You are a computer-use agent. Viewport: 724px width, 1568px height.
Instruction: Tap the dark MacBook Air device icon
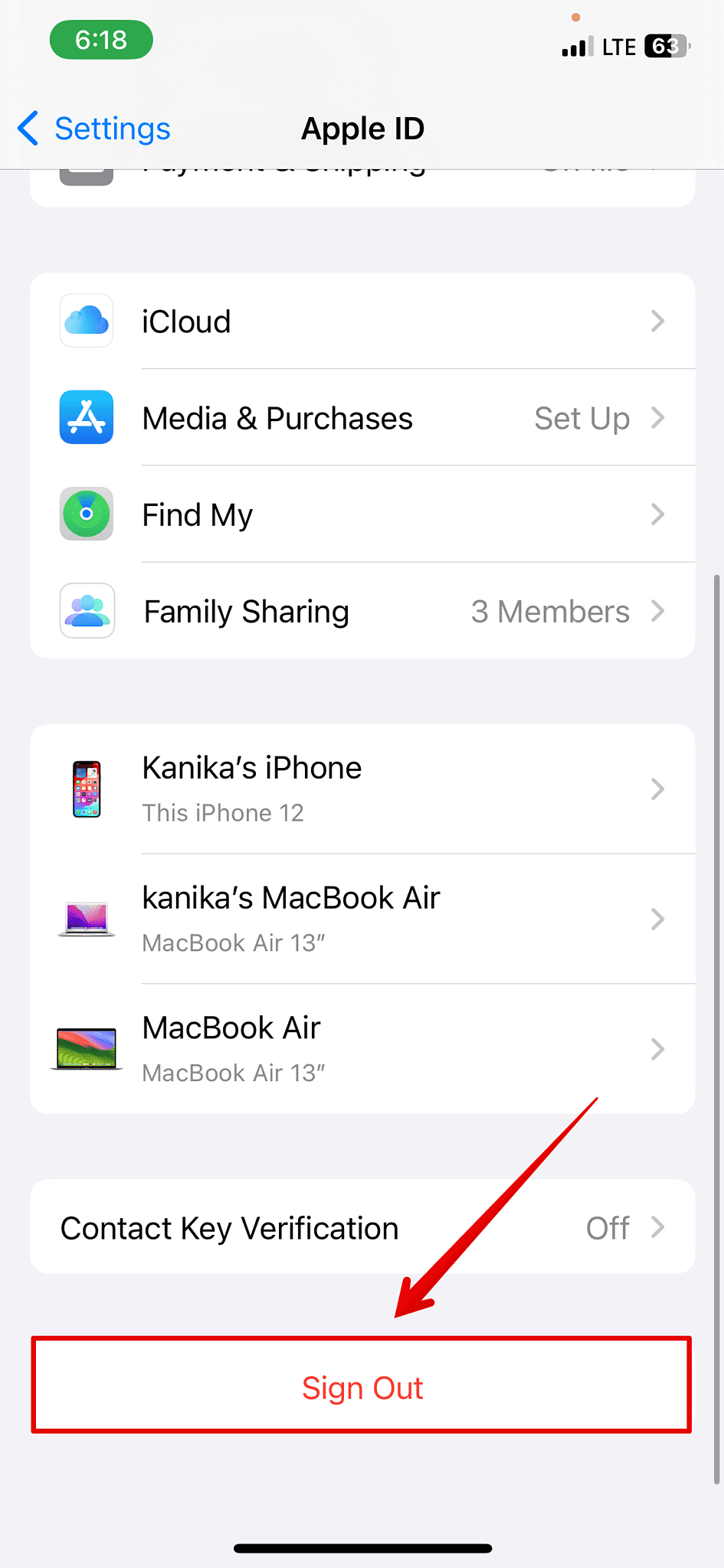[x=86, y=1048]
